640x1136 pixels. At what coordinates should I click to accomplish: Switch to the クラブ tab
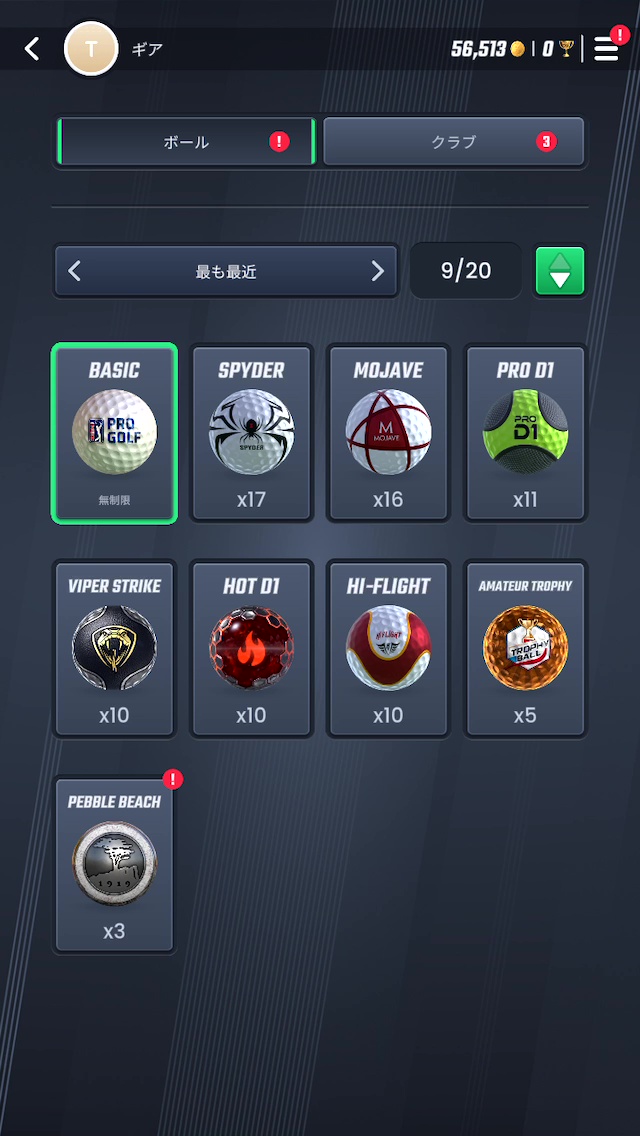[454, 142]
